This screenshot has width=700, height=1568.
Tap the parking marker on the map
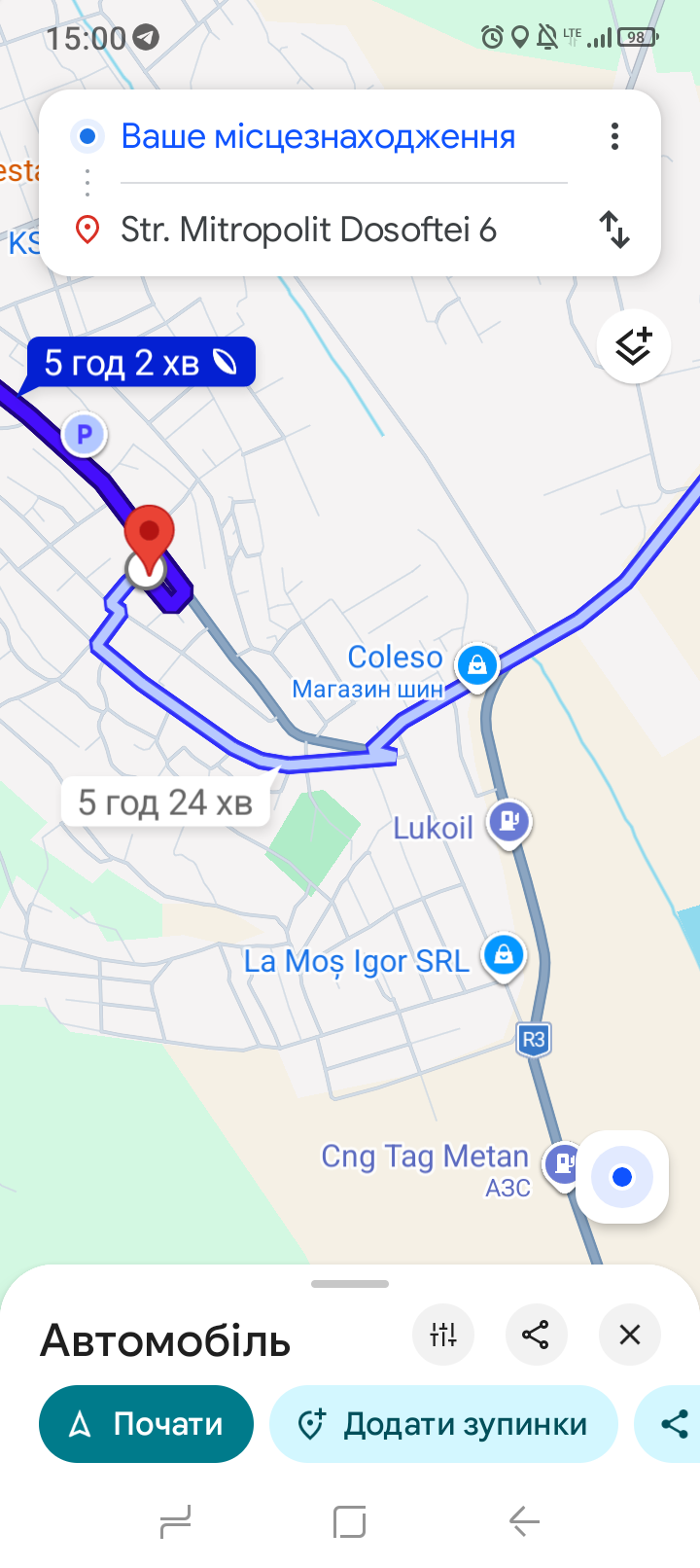coord(84,434)
